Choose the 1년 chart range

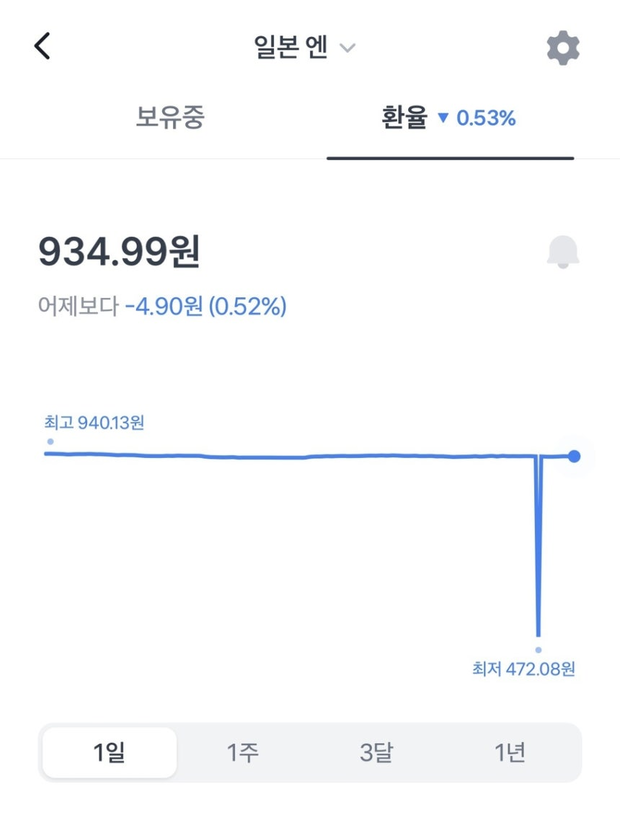point(509,752)
